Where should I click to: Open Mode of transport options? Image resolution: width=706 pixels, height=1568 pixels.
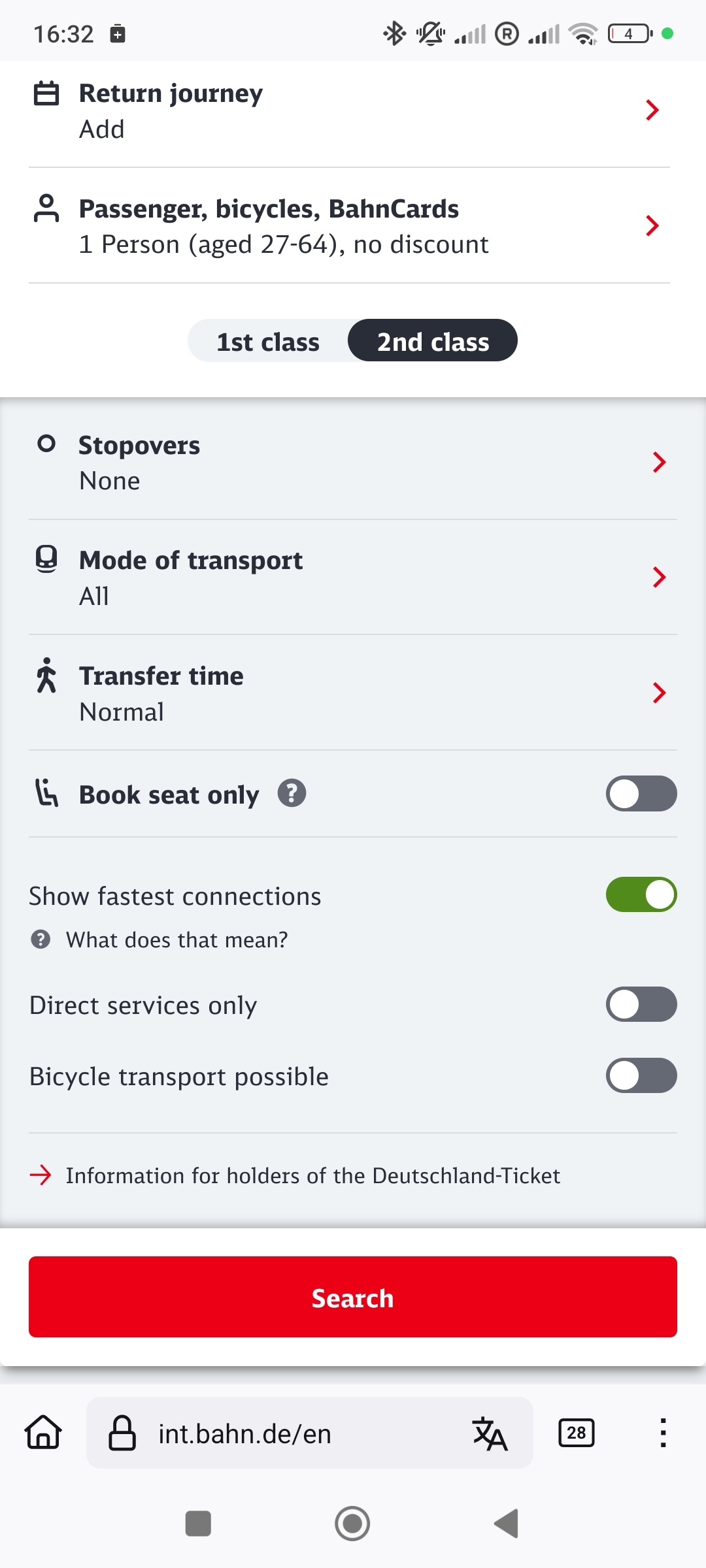tap(353, 578)
